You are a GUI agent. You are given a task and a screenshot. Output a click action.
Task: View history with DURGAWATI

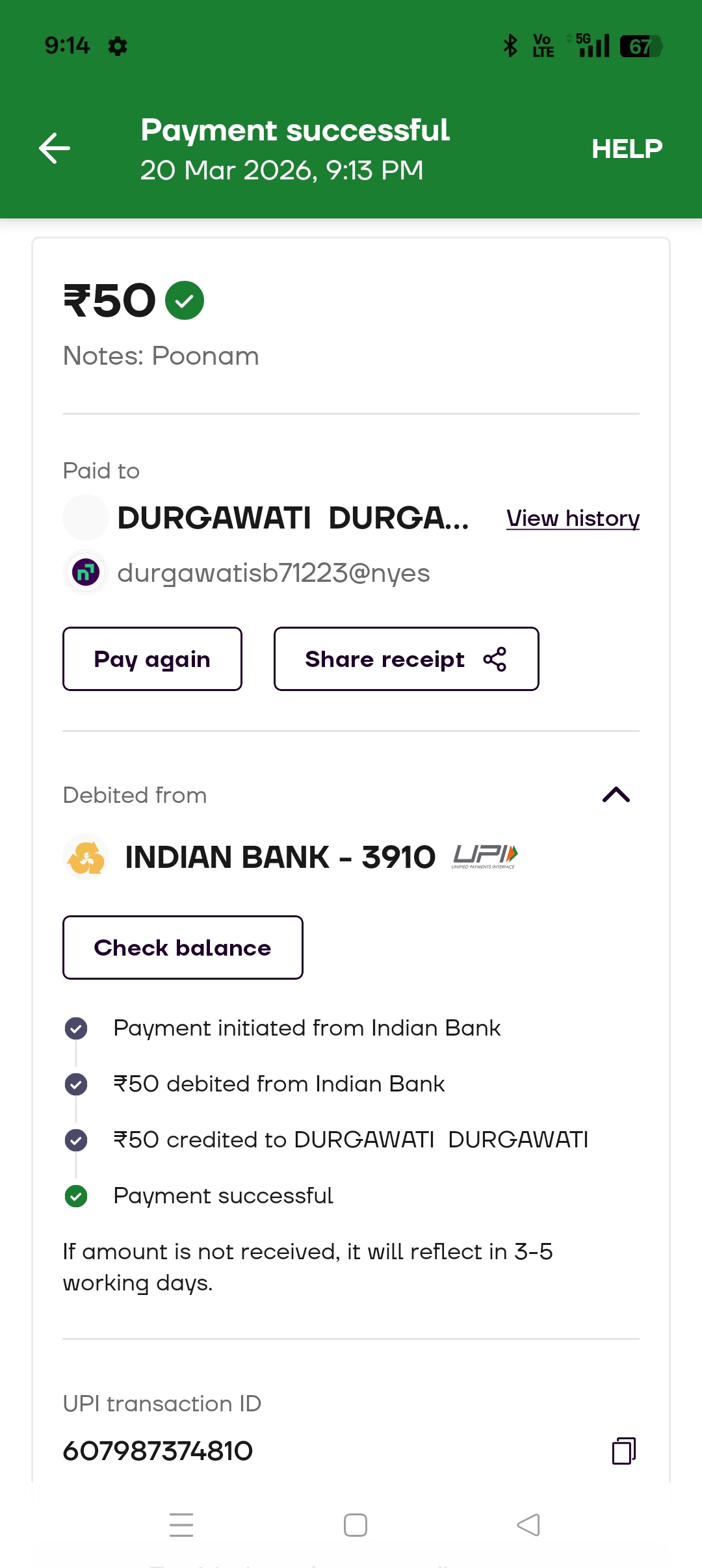573,518
